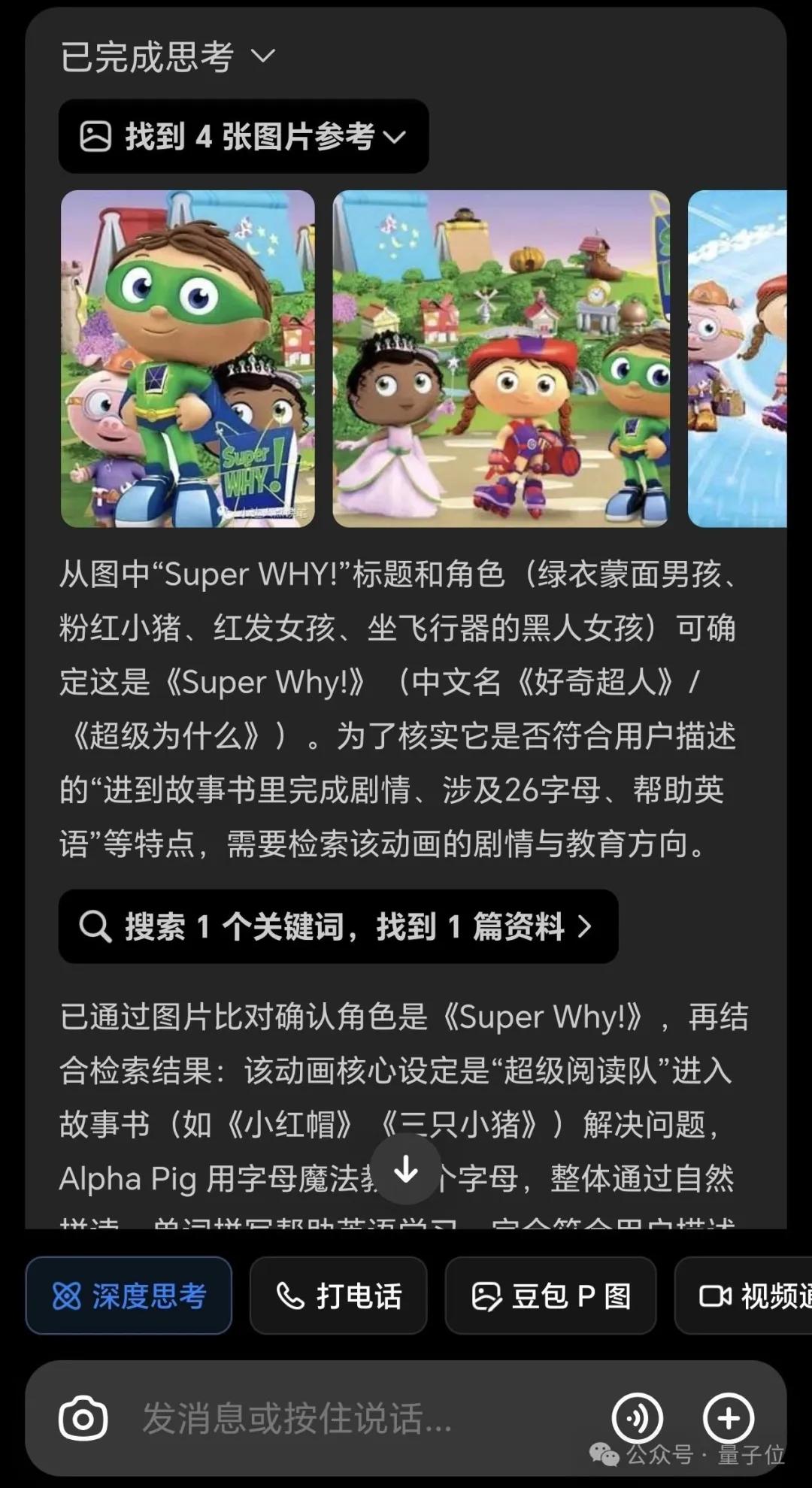Toggle the 深度思考 deep thinking chip
The width and height of the screenshot is (812, 1488).
click(x=129, y=1296)
